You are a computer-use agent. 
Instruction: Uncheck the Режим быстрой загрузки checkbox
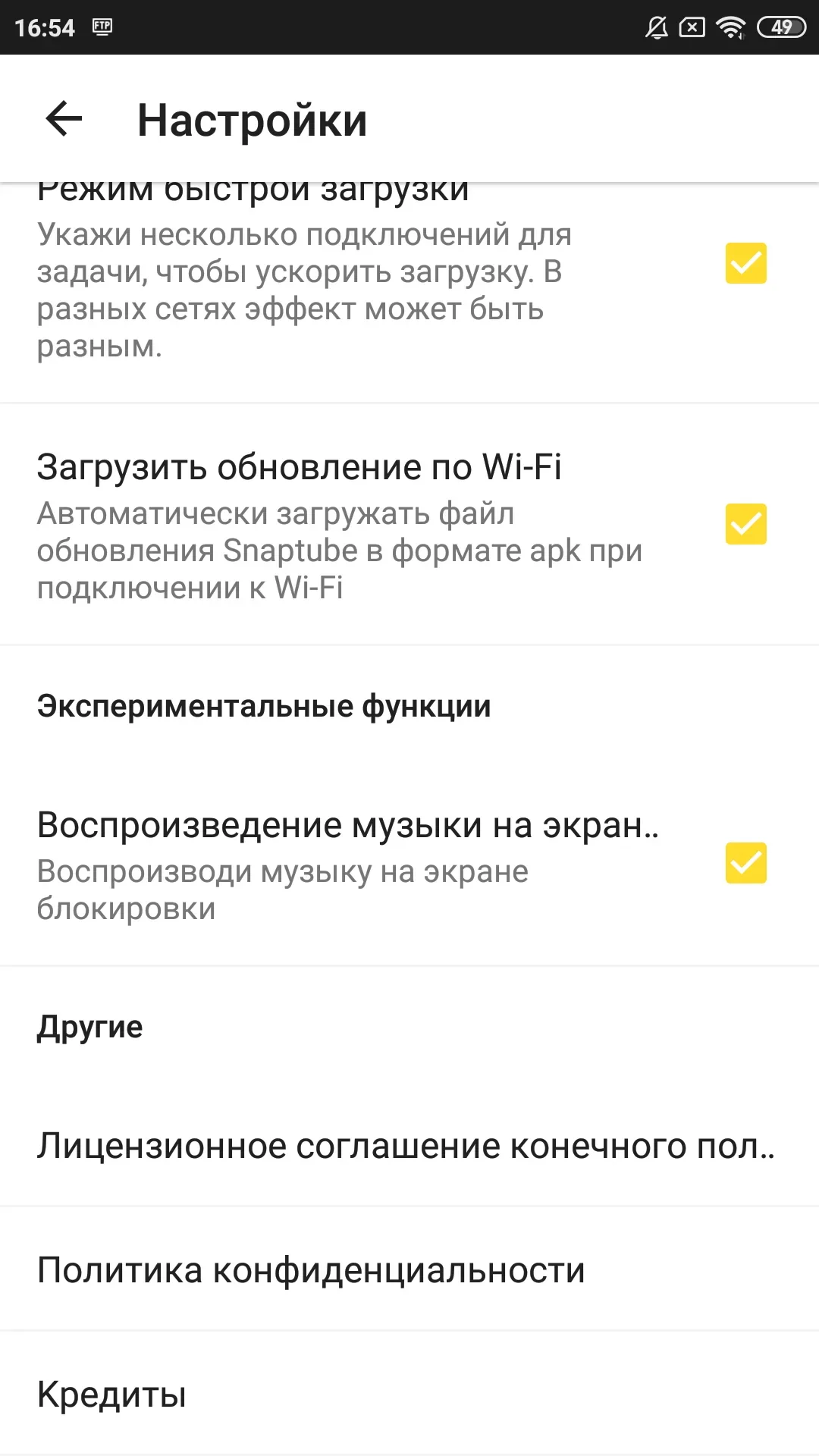point(745,263)
